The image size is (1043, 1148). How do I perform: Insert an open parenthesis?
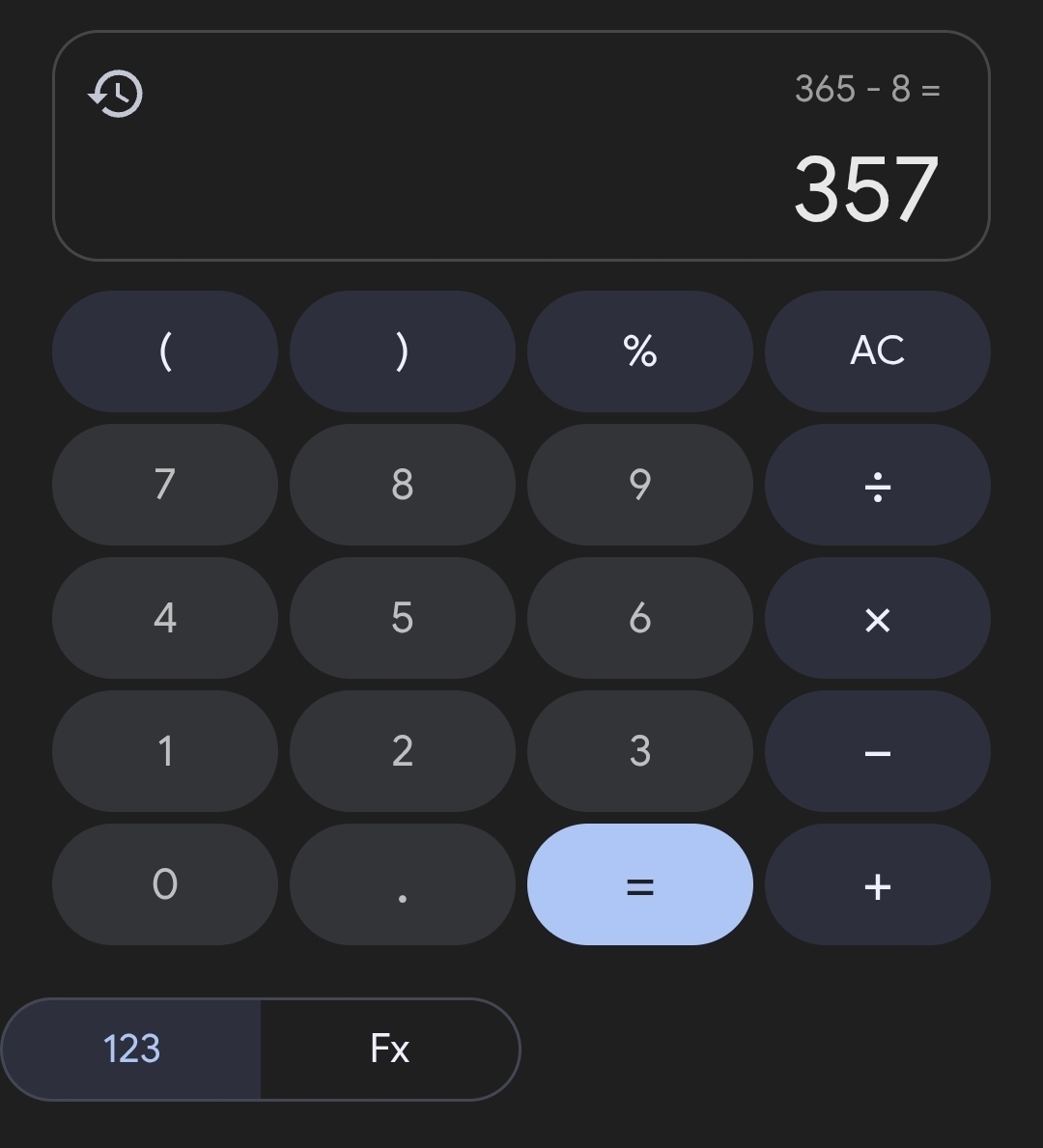coord(165,351)
